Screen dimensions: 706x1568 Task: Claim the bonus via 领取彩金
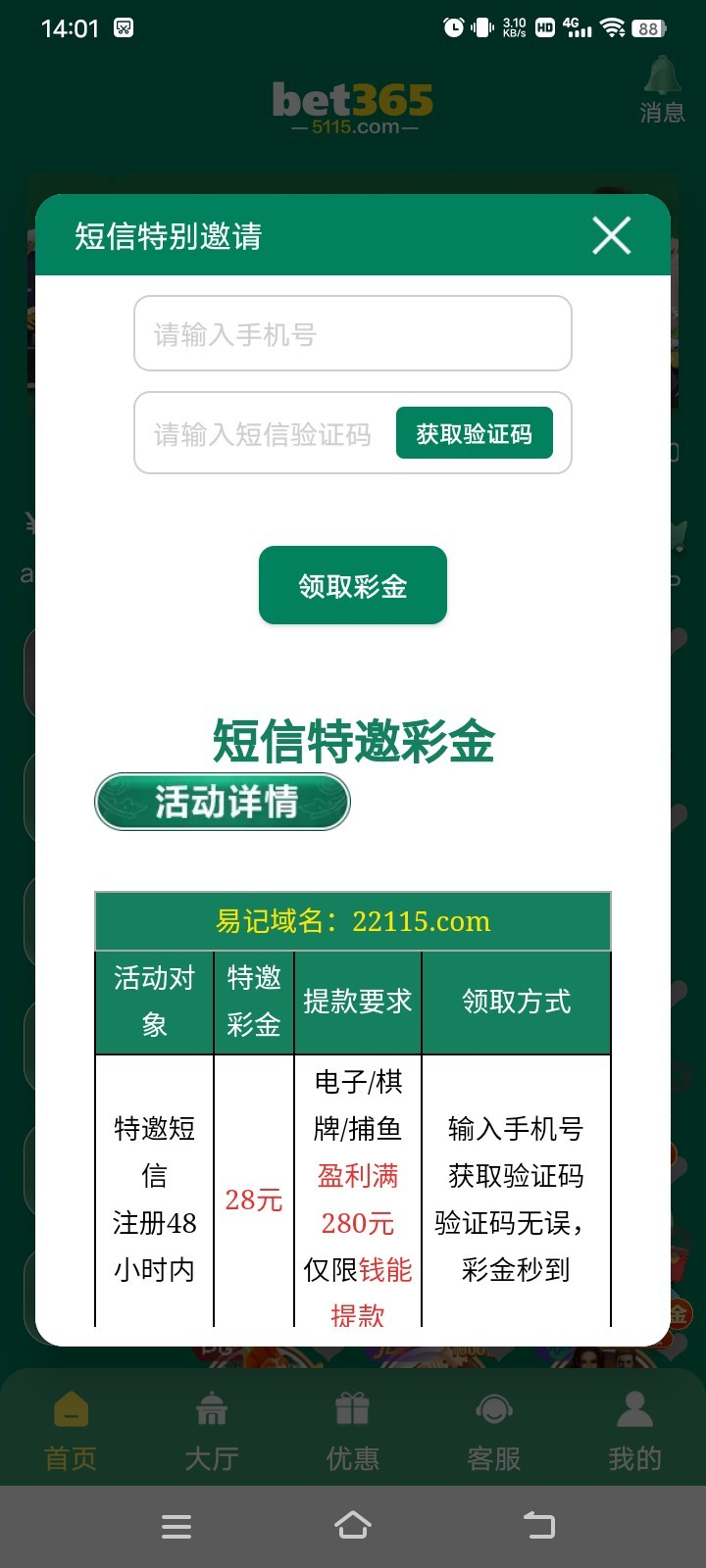click(x=352, y=586)
